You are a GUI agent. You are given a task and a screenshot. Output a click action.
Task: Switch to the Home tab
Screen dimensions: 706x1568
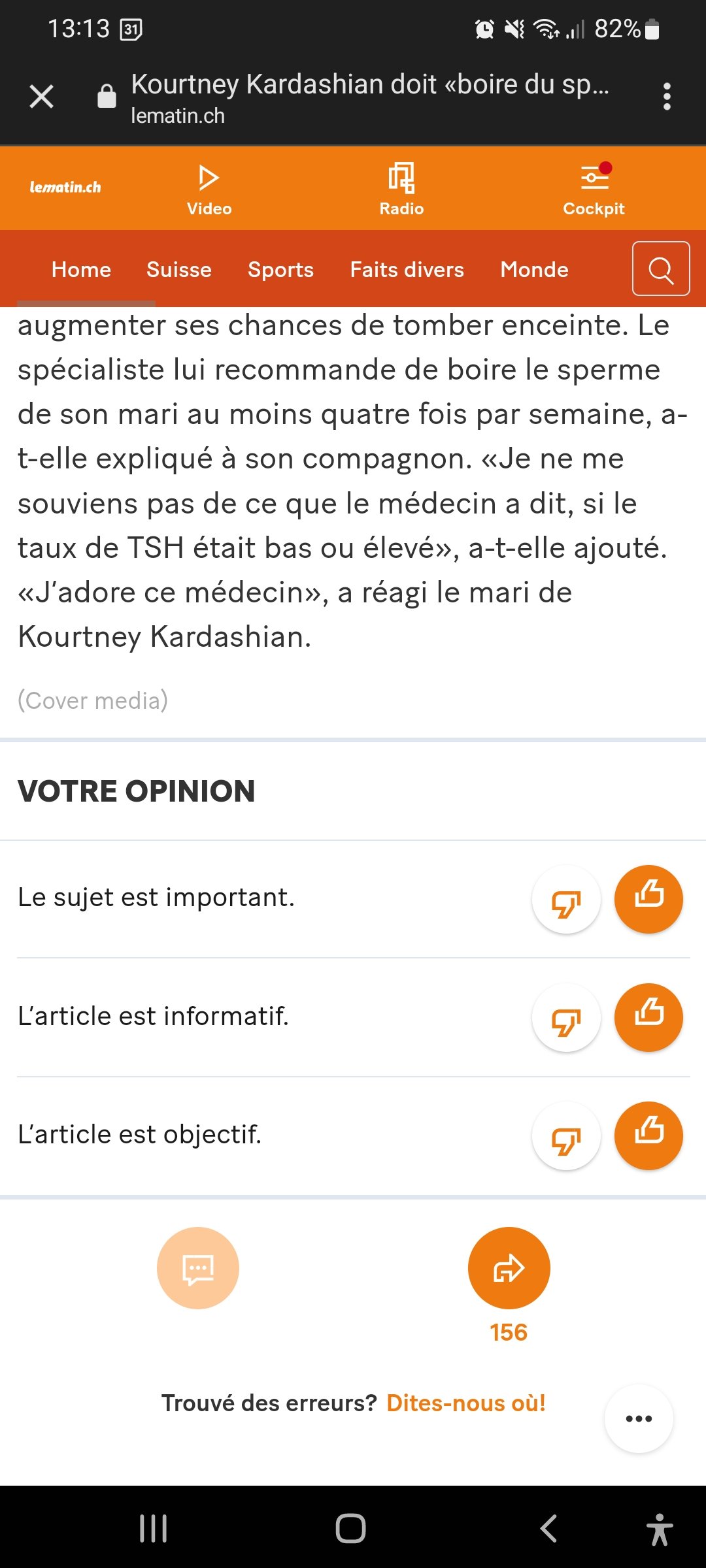81,270
